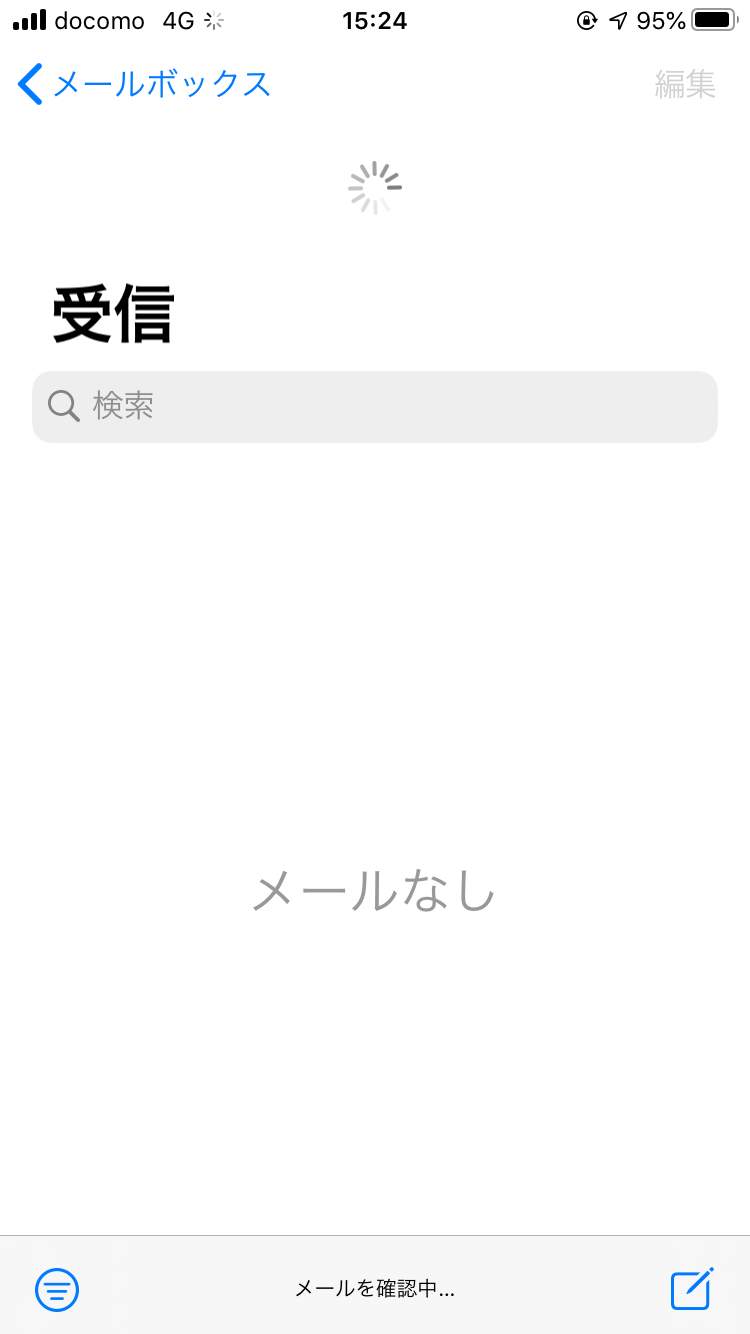Open the mail filter icon
Image resolution: width=750 pixels, height=1334 pixels.
click(57, 1289)
